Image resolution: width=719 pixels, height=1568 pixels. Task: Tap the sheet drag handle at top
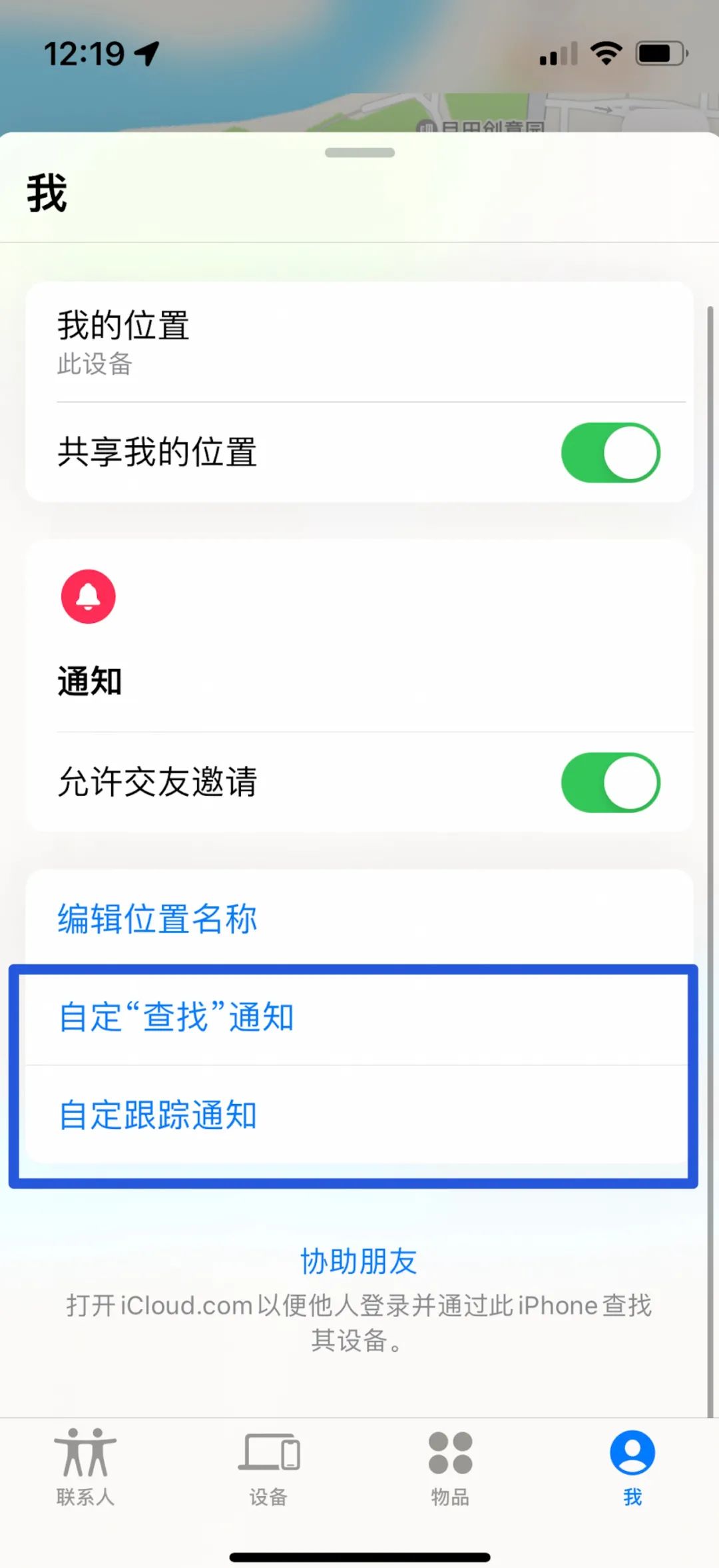pos(359,152)
